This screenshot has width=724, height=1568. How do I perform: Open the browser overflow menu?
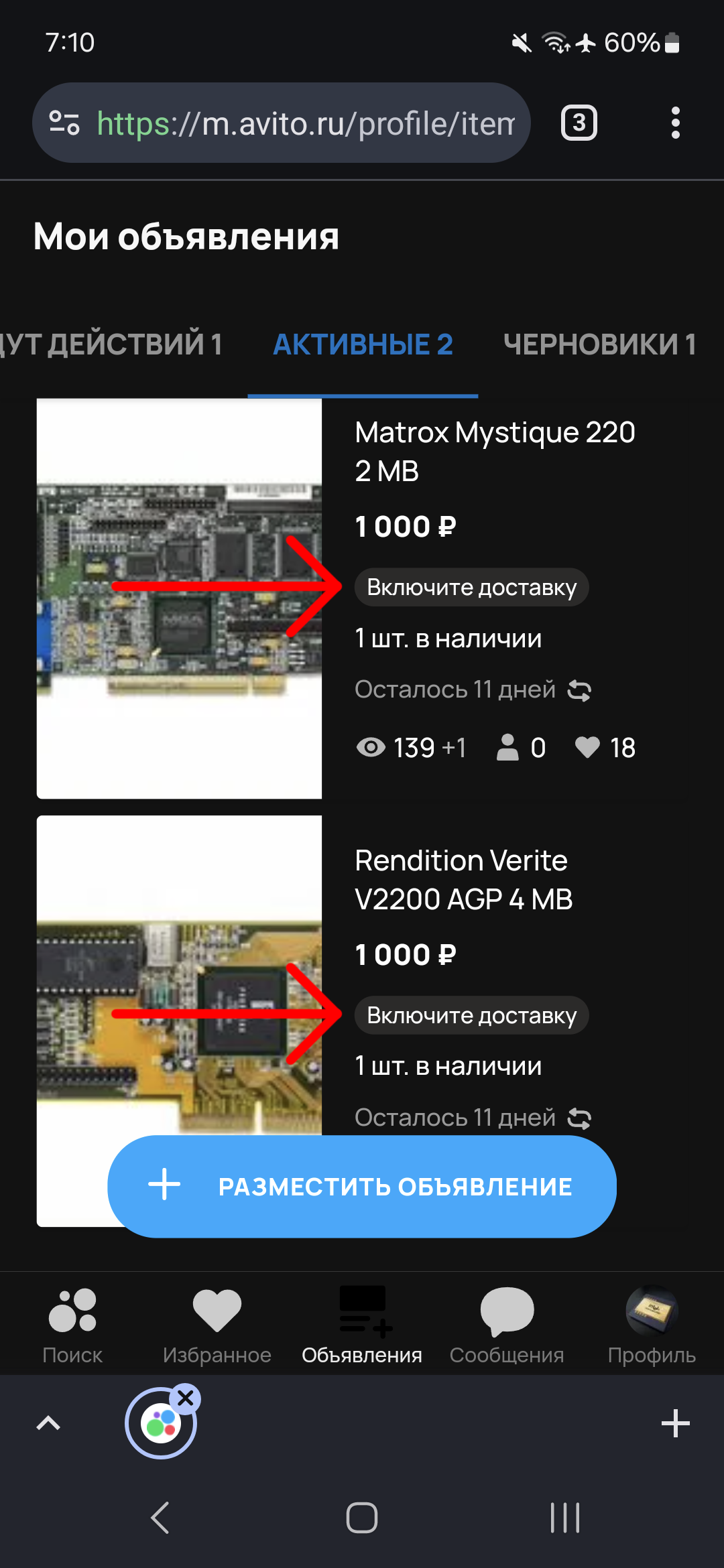click(675, 123)
